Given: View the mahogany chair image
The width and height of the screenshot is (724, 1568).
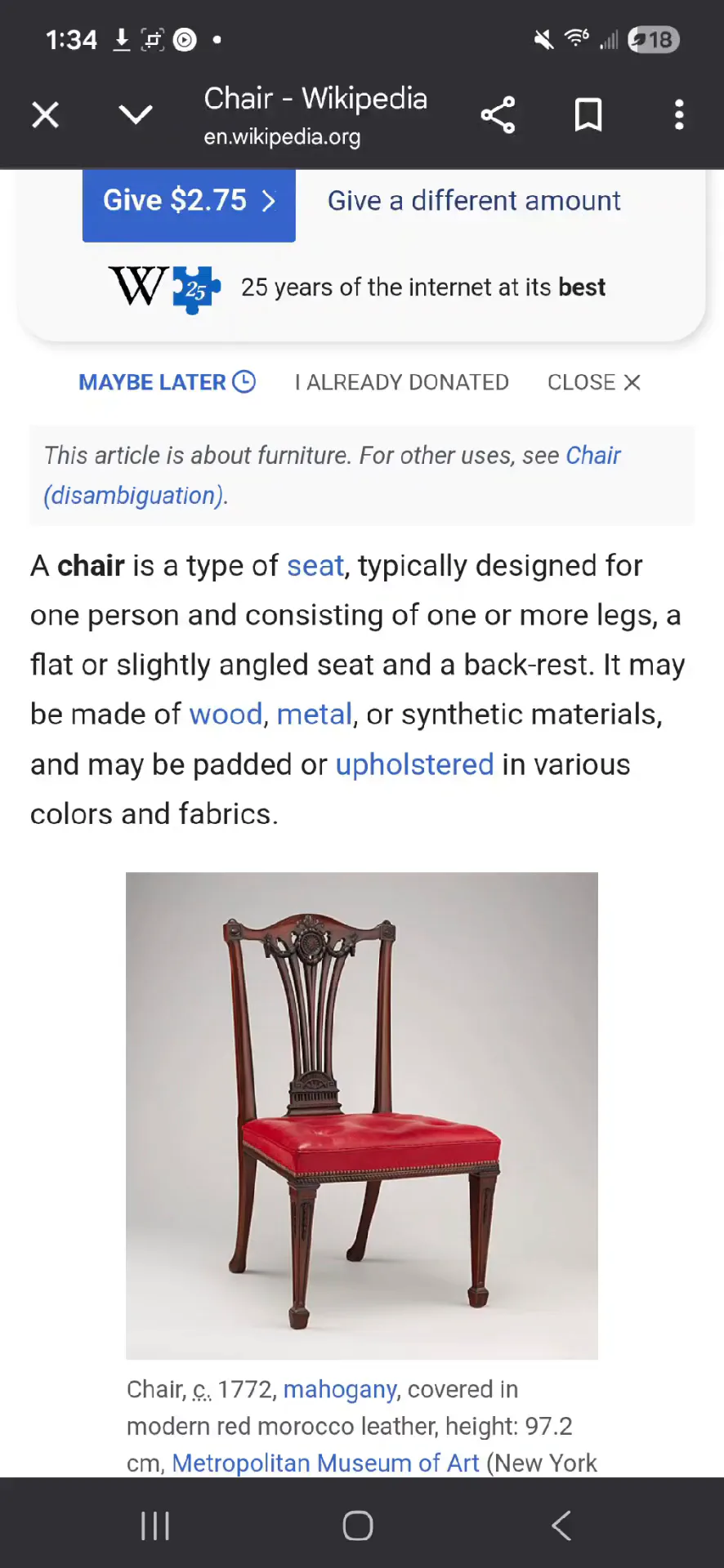Looking at the screenshot, I should point(361,1115).
